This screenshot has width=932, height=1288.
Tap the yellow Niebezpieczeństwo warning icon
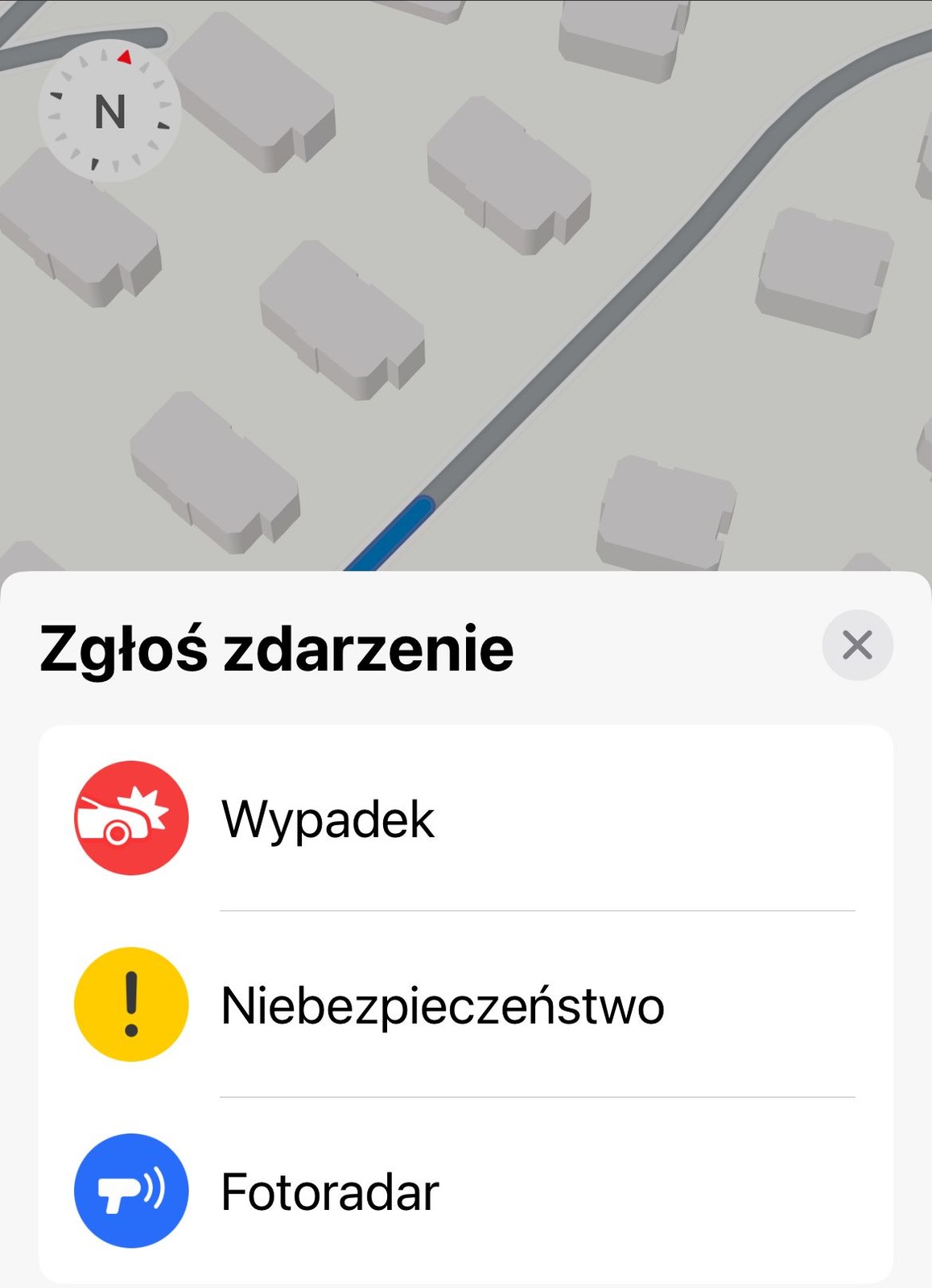(130, 1004)
